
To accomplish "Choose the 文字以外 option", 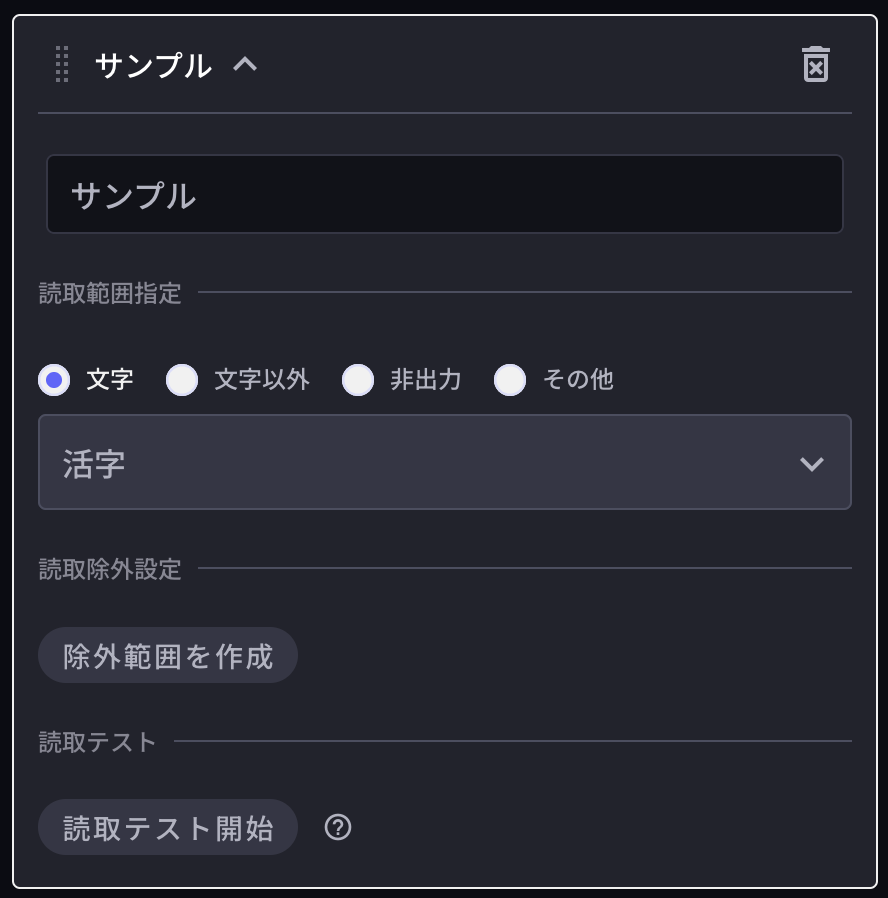I will [x=183, y=380].
